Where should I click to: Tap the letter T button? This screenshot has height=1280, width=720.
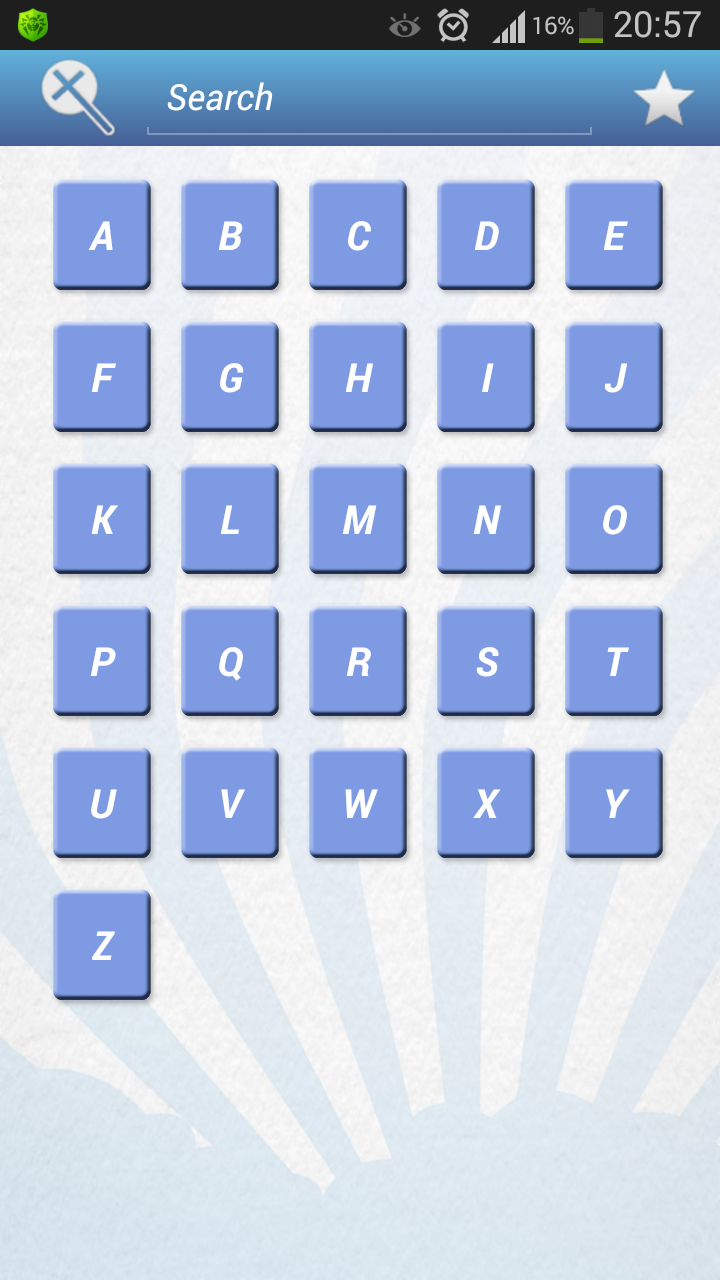pyautogui.click(x=614, y=661)
